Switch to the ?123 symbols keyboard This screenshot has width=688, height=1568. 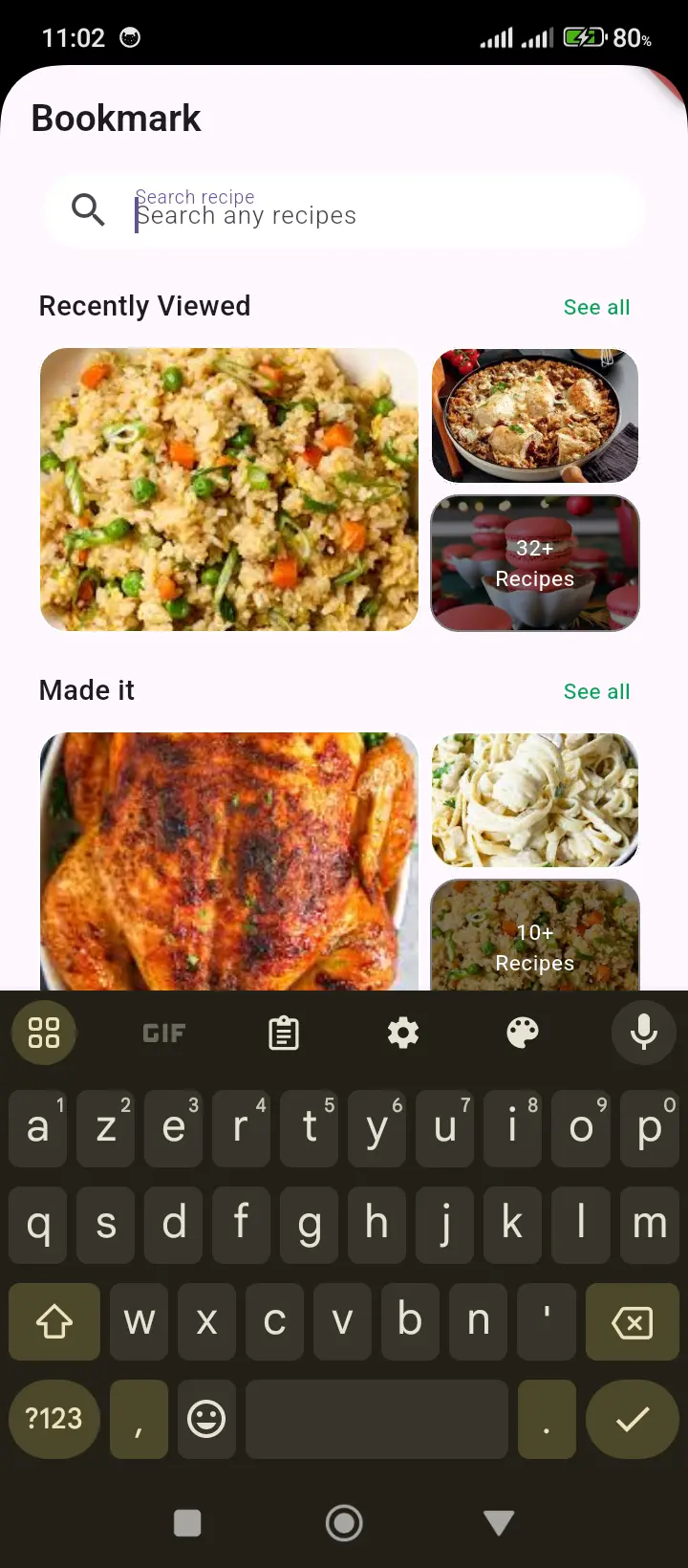tap(54, 1419)
